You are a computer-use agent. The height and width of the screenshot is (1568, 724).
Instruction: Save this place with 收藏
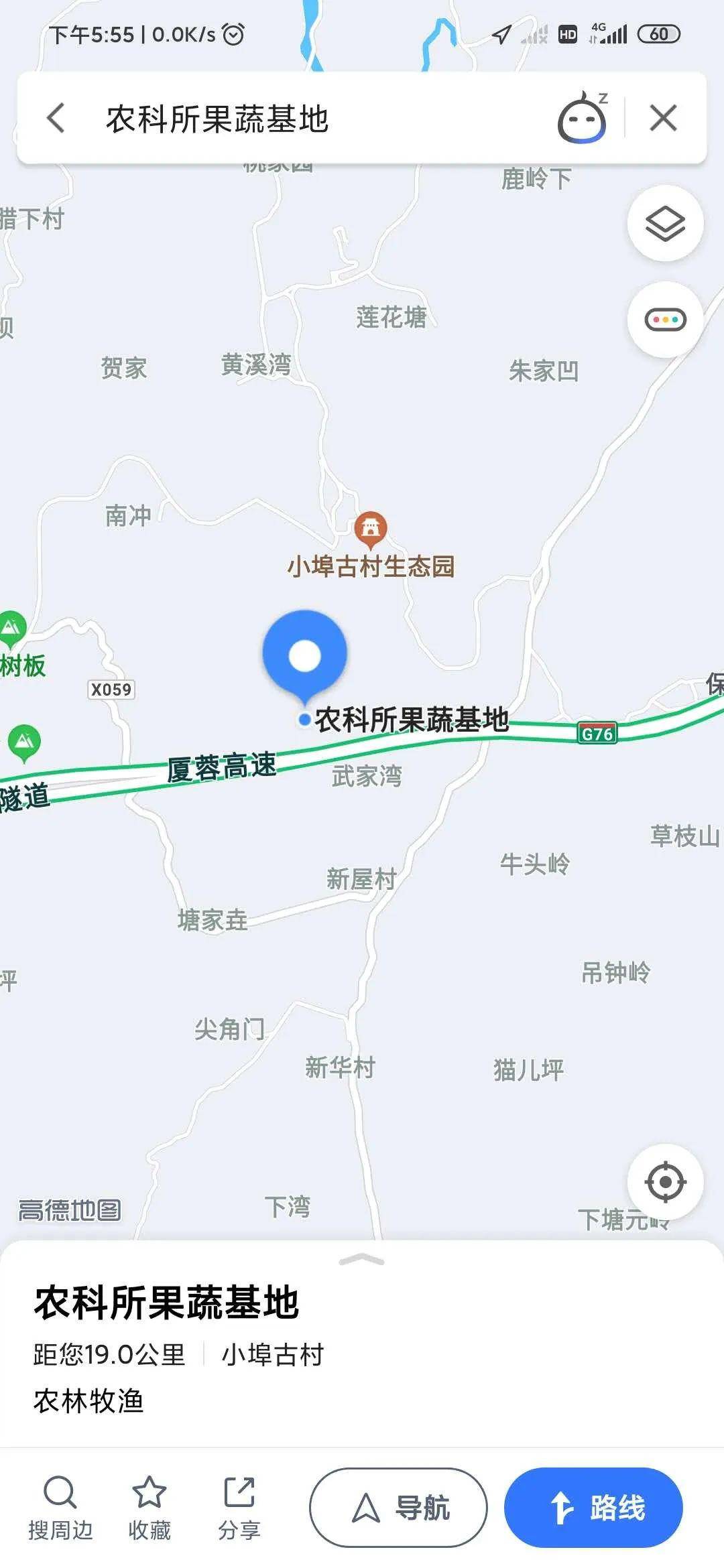pyautogui.click(x=149, y=1506)
